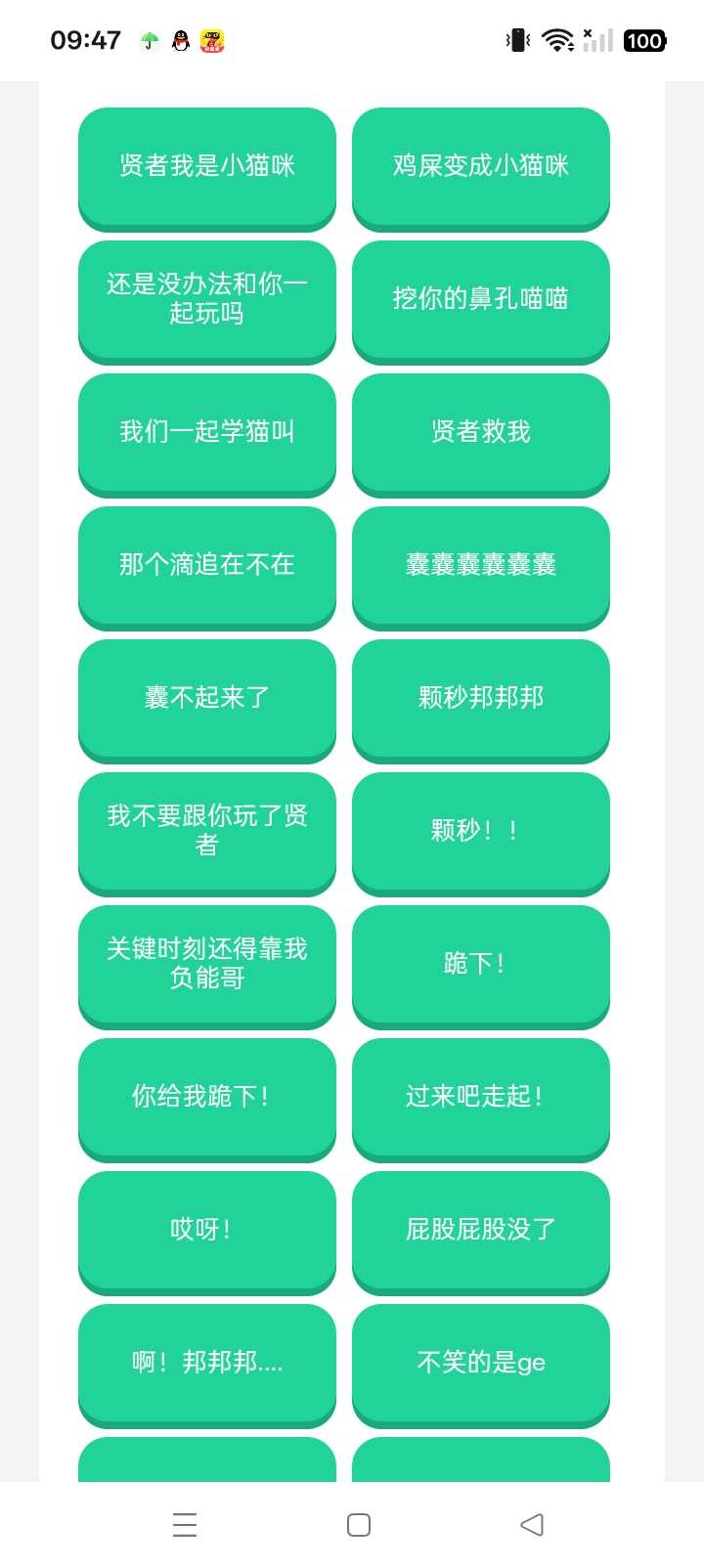Play the 颗秒！！ clip

(480, 831)
